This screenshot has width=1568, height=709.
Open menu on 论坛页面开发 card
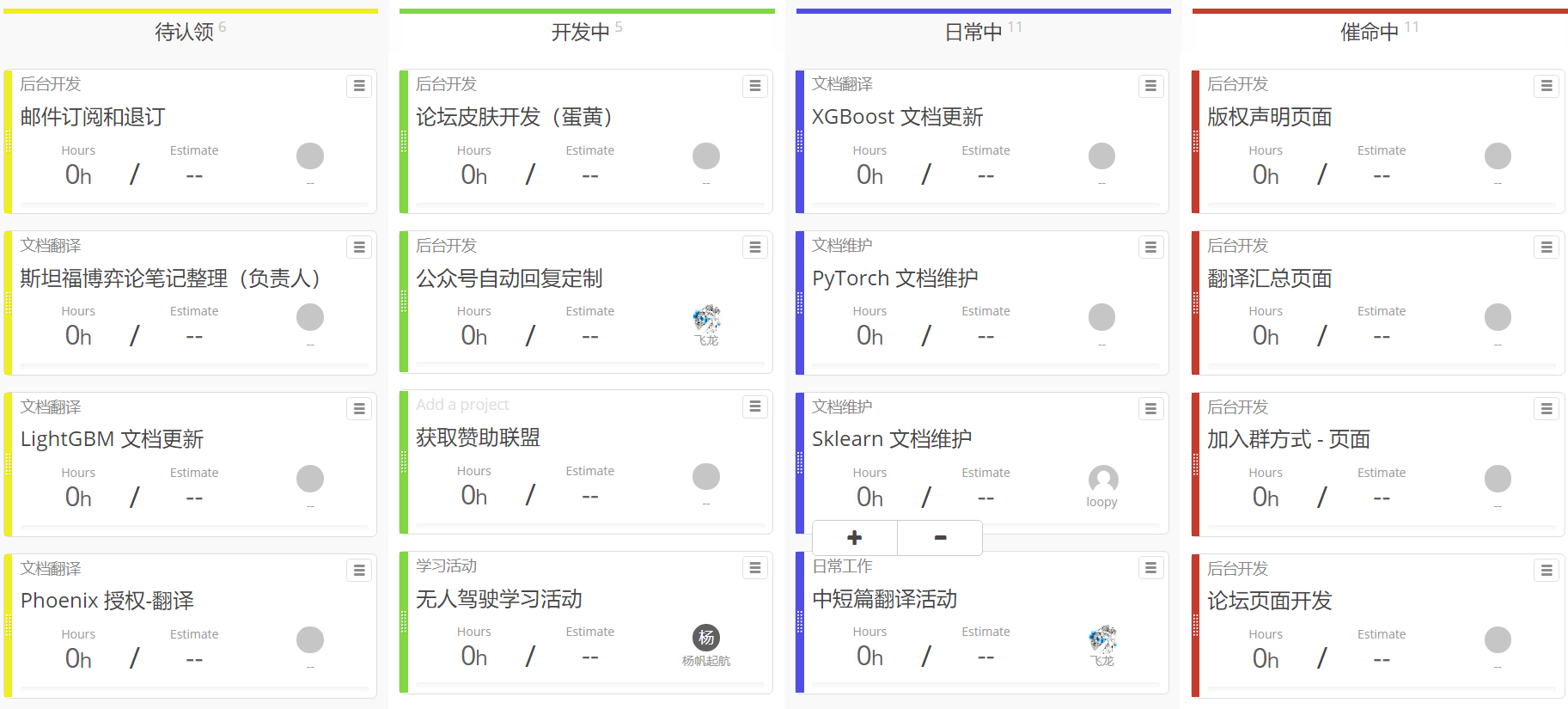[x=1546, y=571]
